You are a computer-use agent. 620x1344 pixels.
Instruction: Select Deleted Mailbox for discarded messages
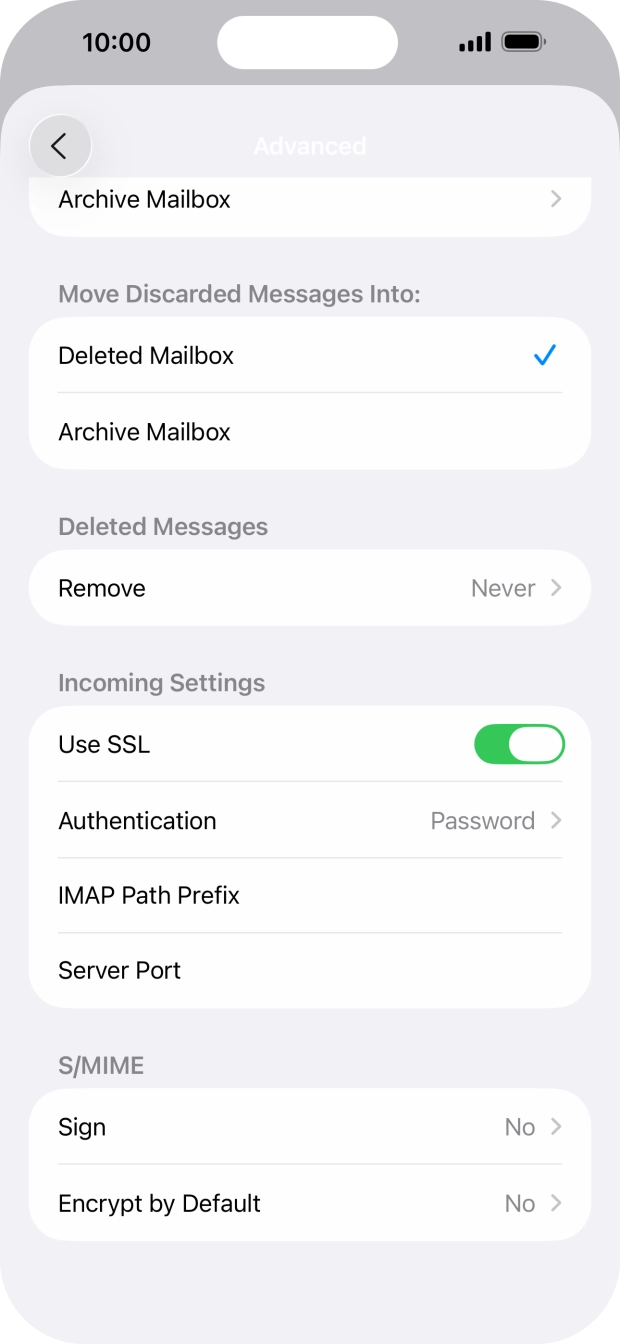[310, 355]
